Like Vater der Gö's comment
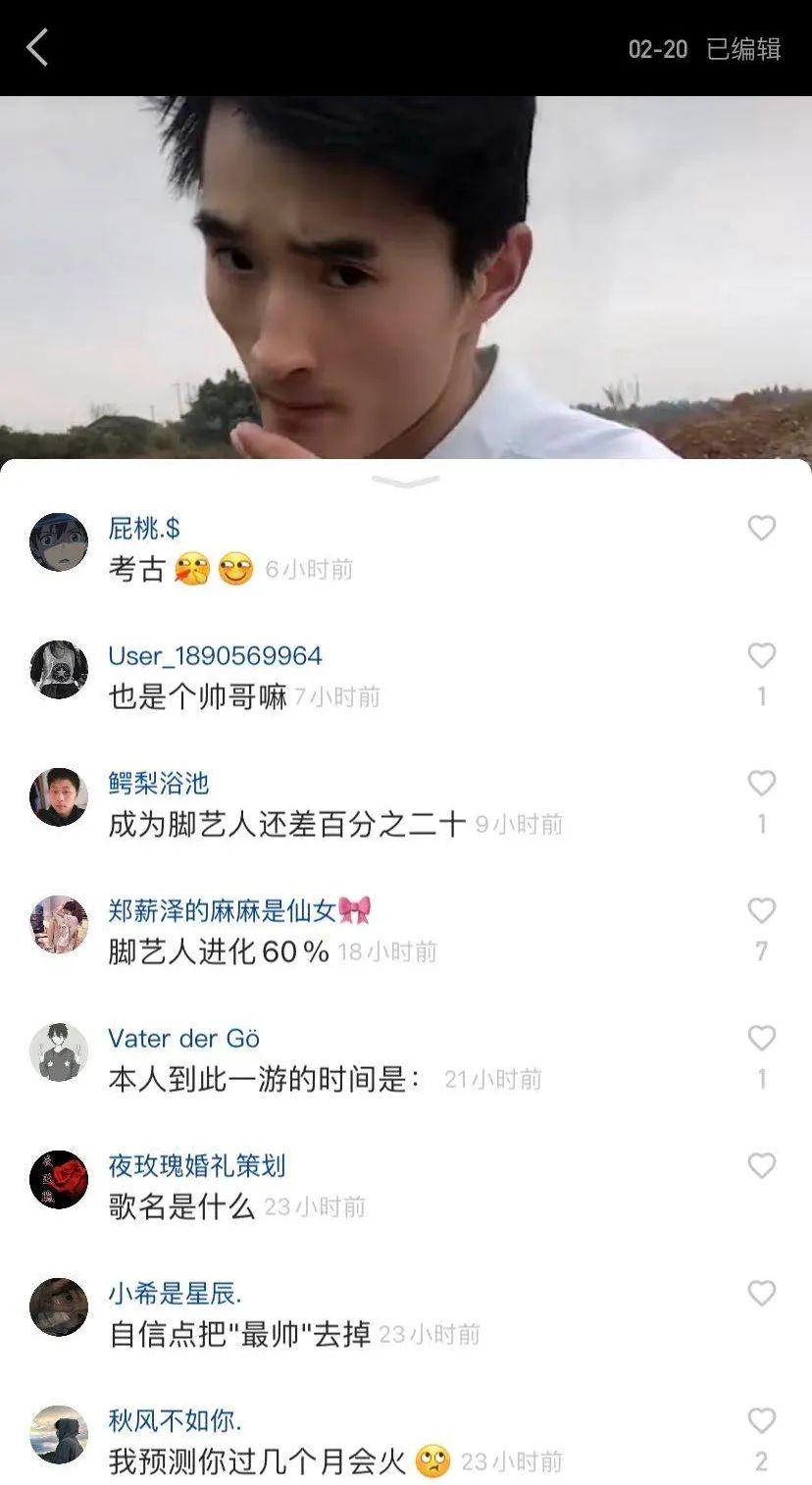 [761, 1039]
